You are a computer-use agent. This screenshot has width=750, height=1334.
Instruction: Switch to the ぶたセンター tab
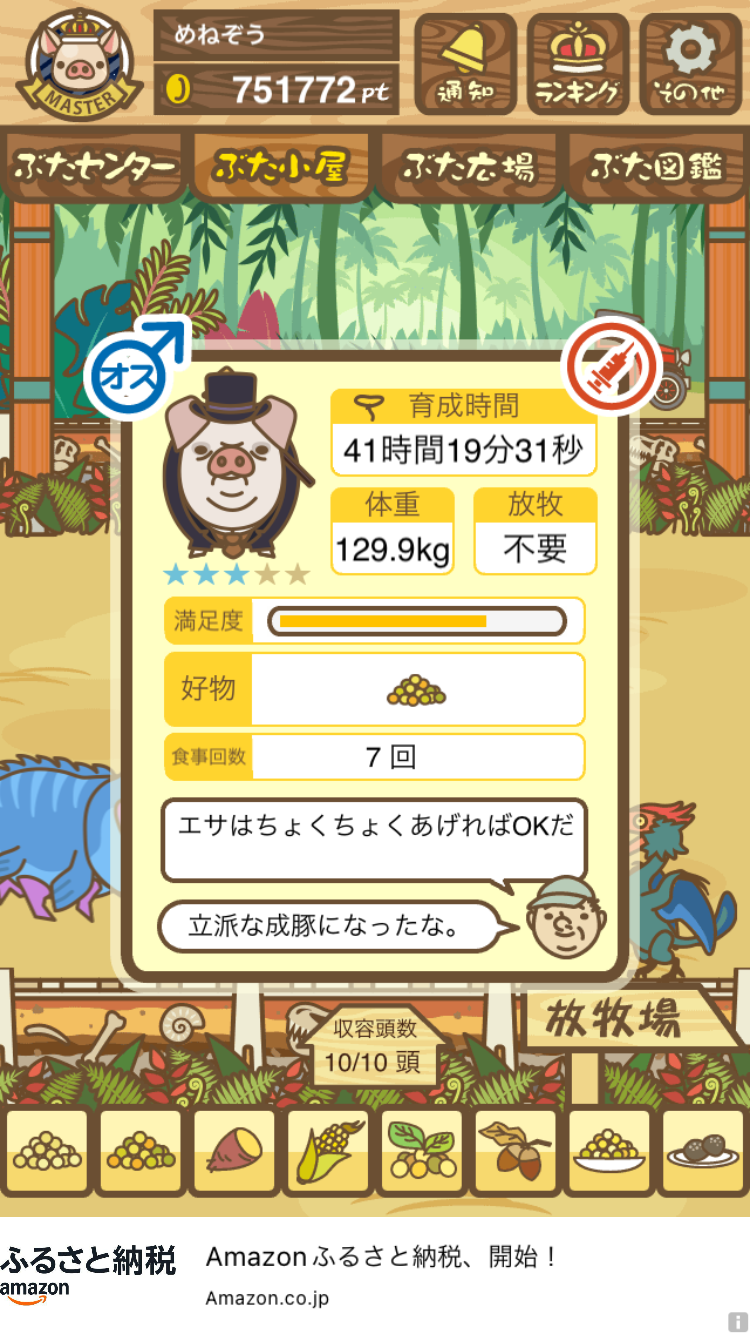click(x=95, y=167)
